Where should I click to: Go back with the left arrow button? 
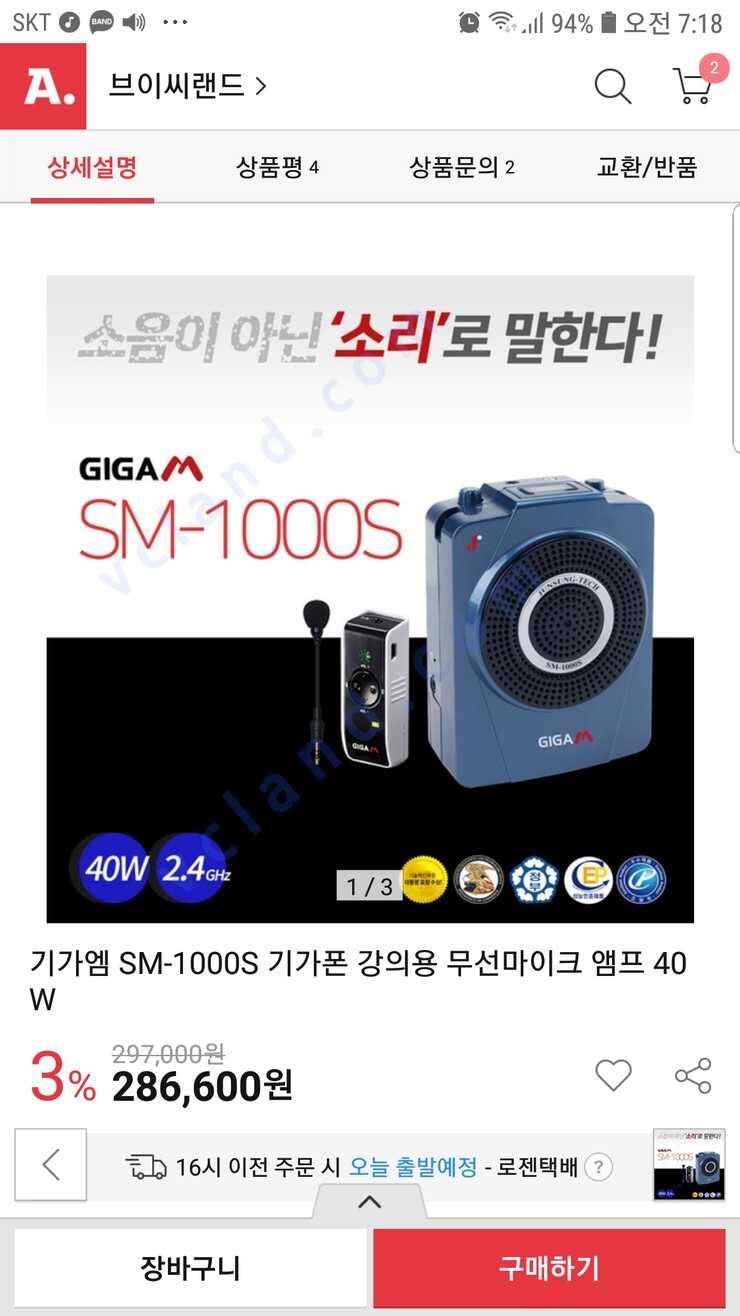(x=51, y=1165)
